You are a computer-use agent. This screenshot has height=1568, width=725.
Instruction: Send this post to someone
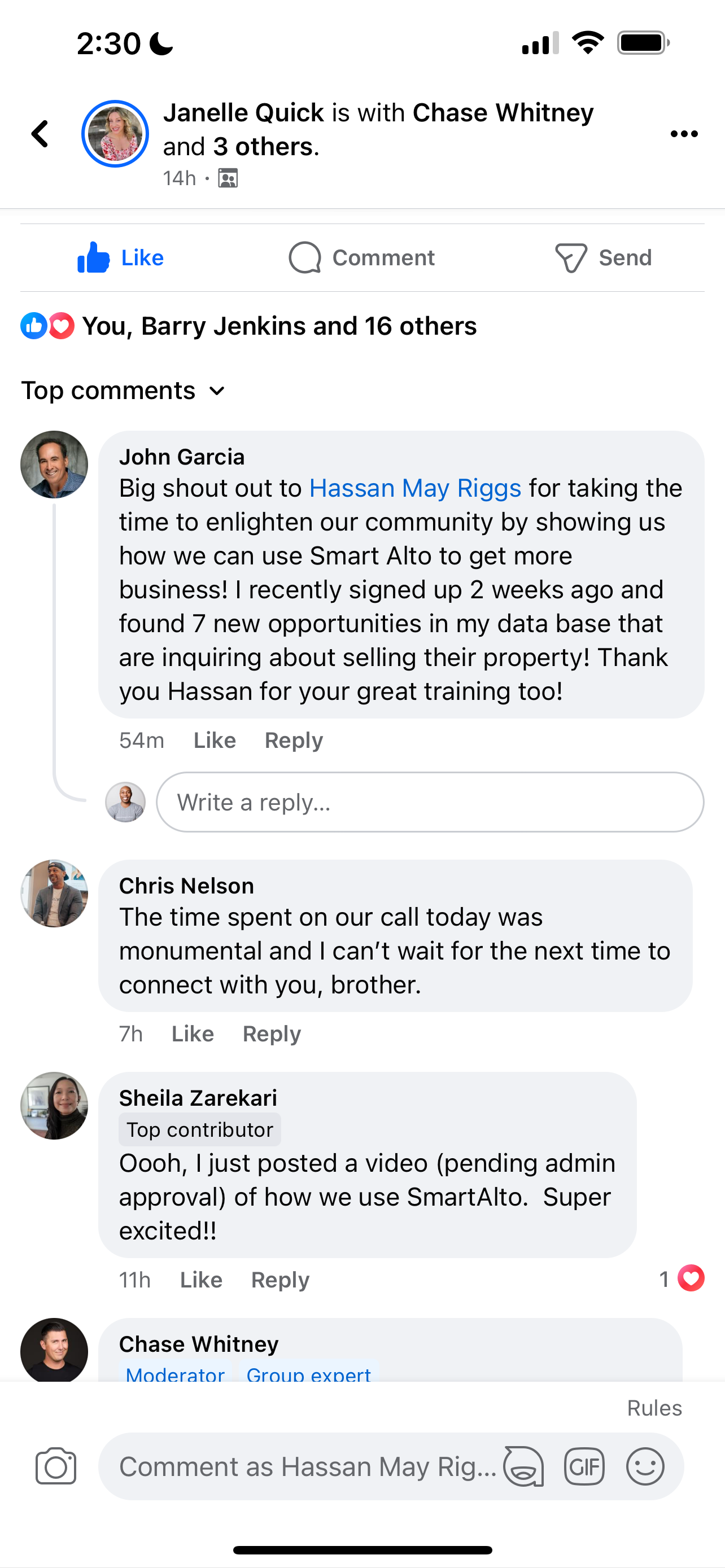[602, 257]
